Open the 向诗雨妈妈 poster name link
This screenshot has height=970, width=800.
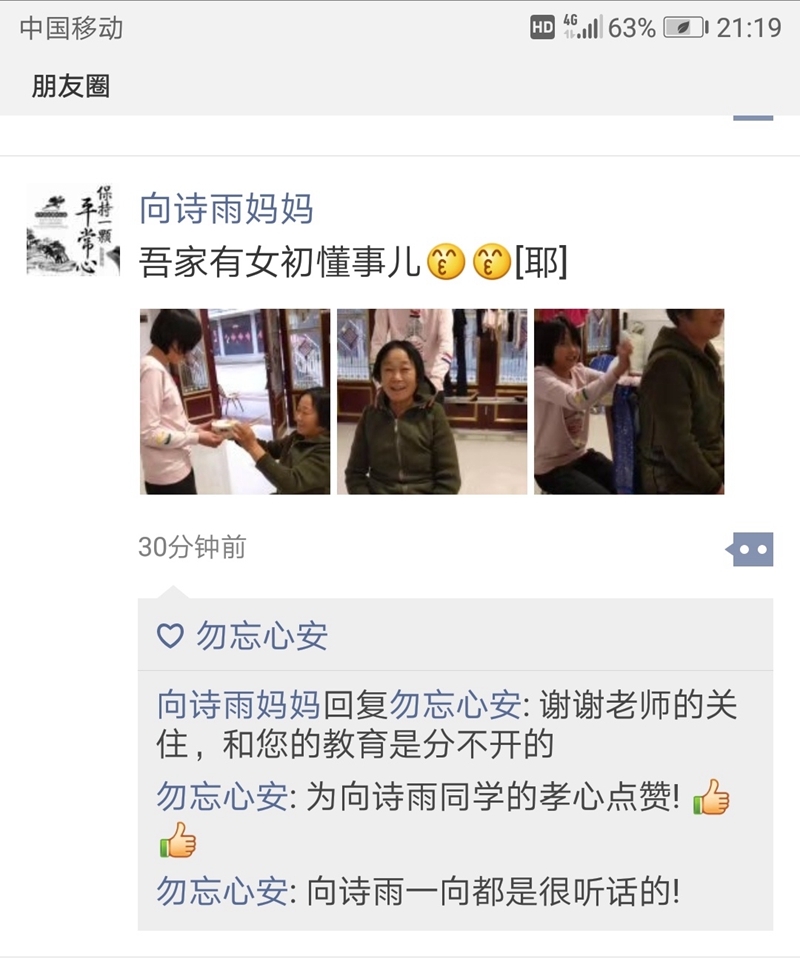tap(226, 209)
